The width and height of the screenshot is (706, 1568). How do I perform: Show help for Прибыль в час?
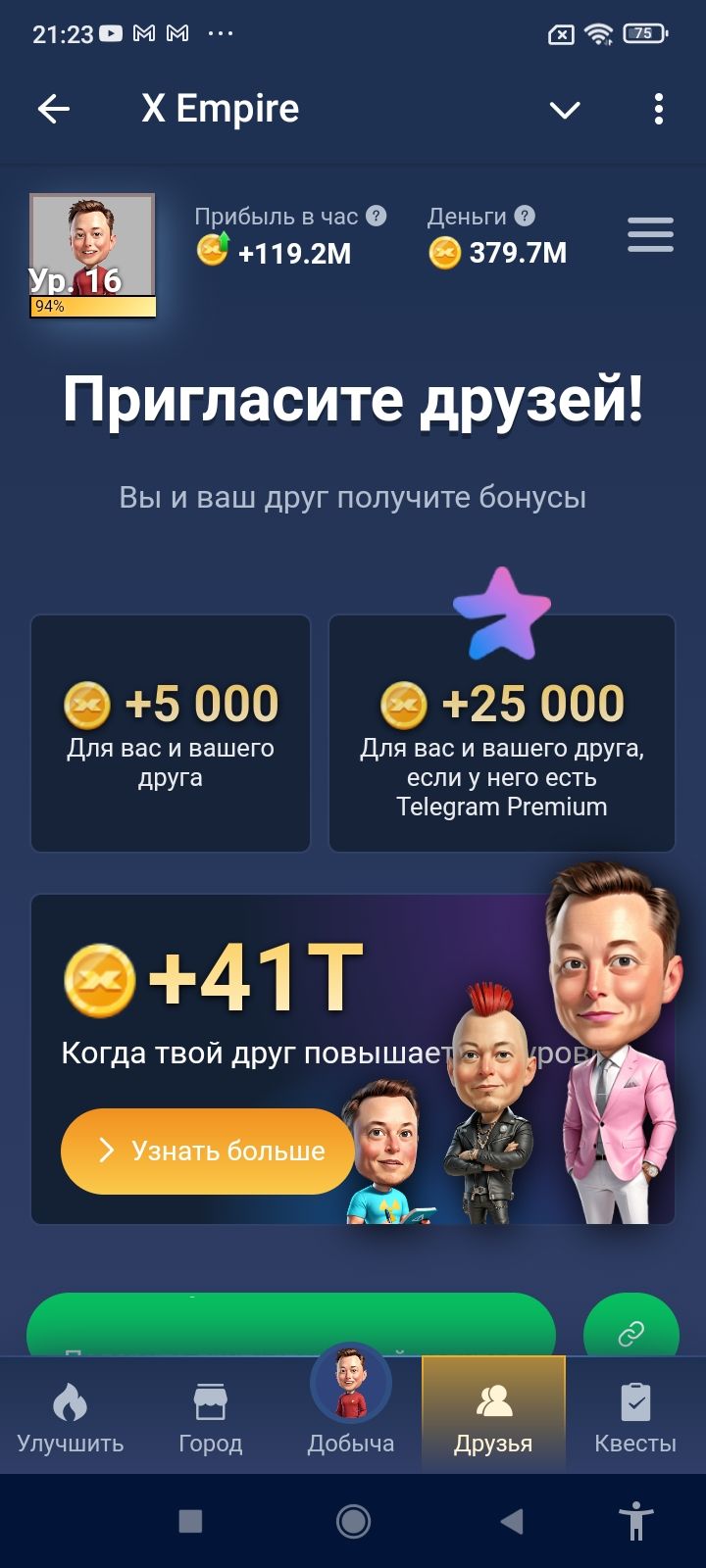(377, 216)
